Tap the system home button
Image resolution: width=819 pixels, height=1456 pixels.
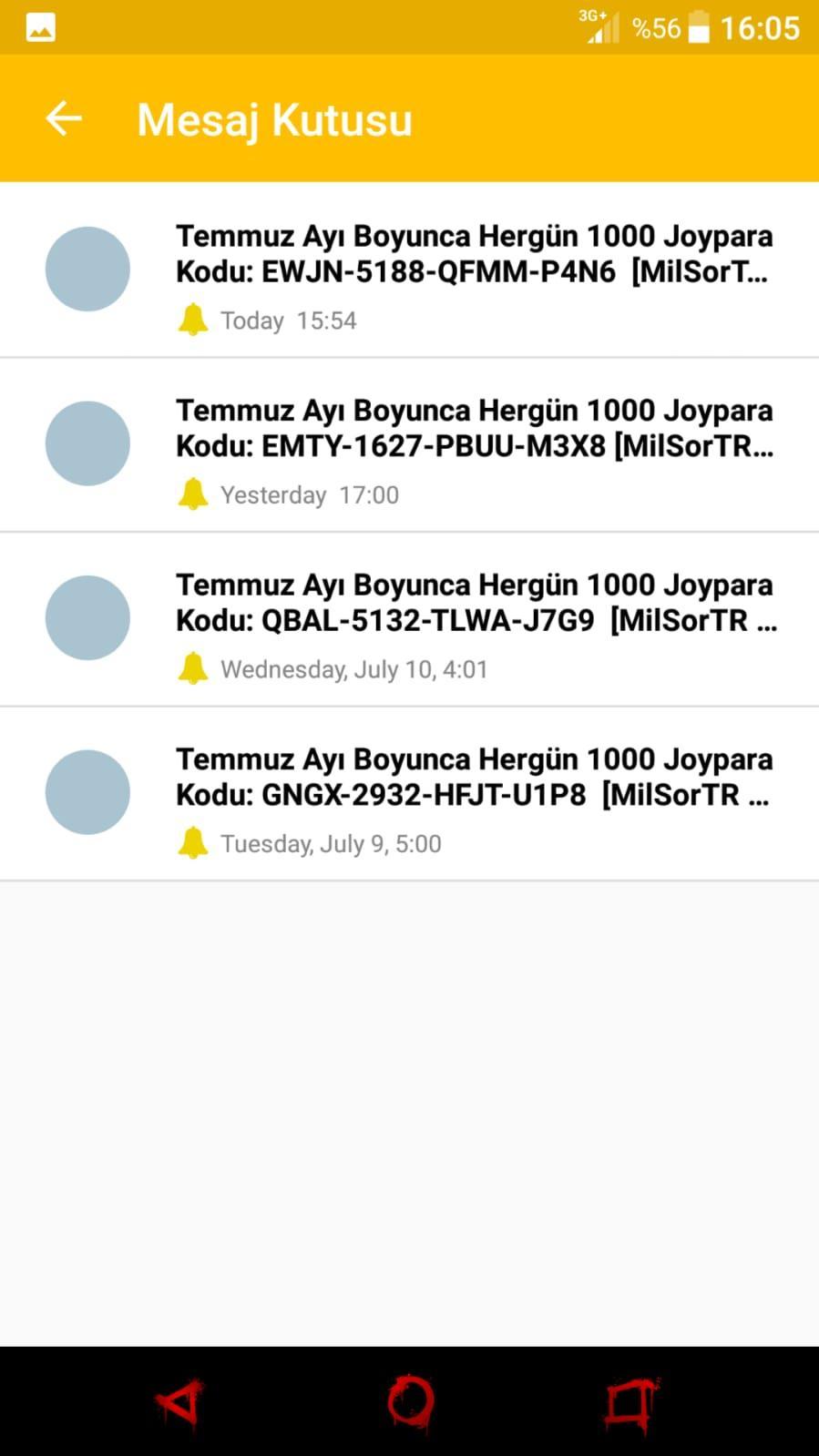click(x=410, y=1401)
